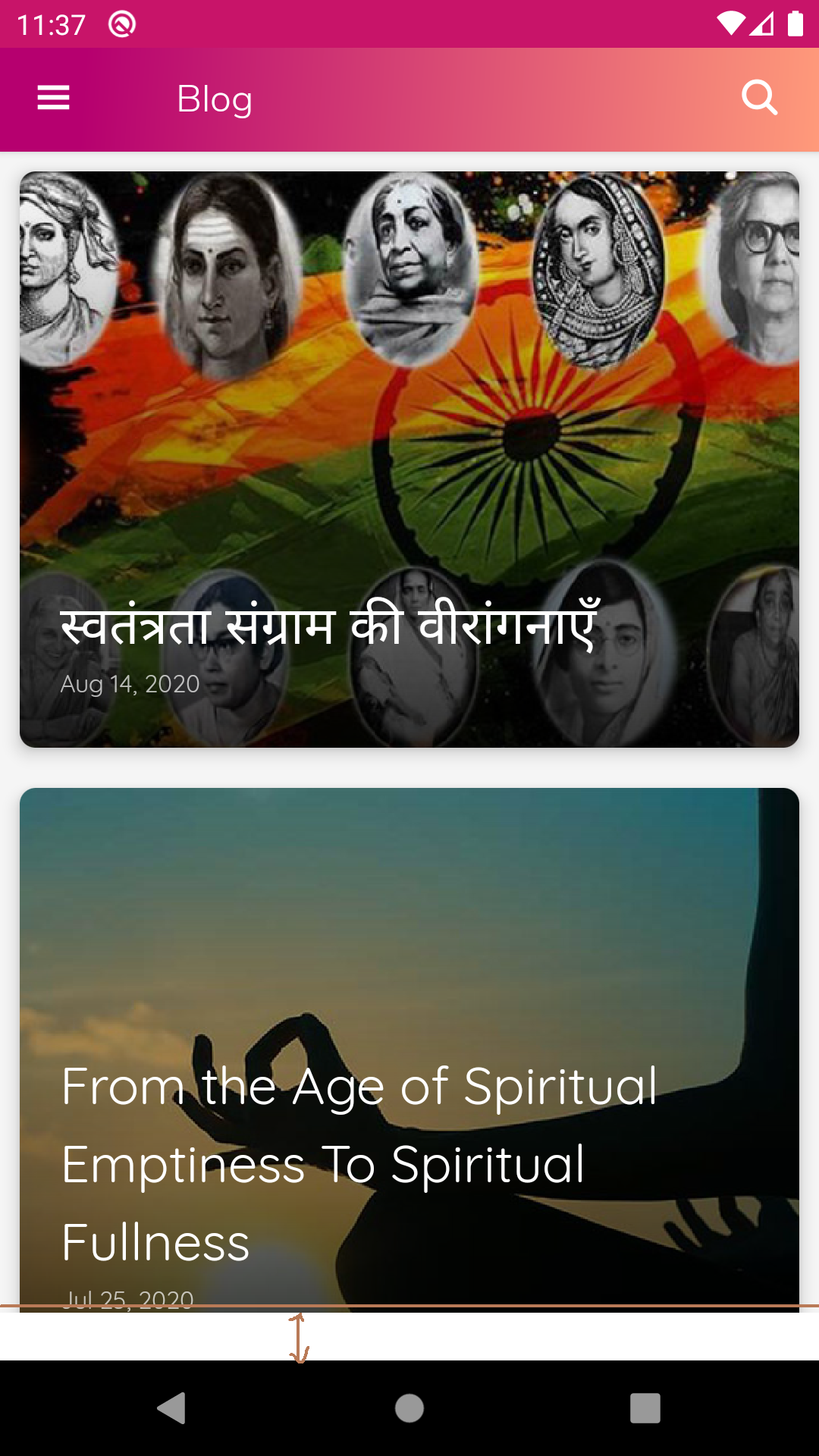The height and width of the screenshot is (1456, 819).
Task: Tap the 'Blog' title in the app bar
Action: tap(215, 98)
